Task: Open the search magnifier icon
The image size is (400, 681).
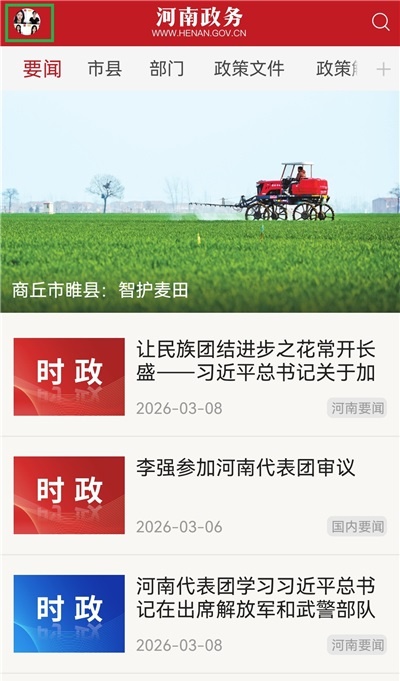Action: coord(380,22)
